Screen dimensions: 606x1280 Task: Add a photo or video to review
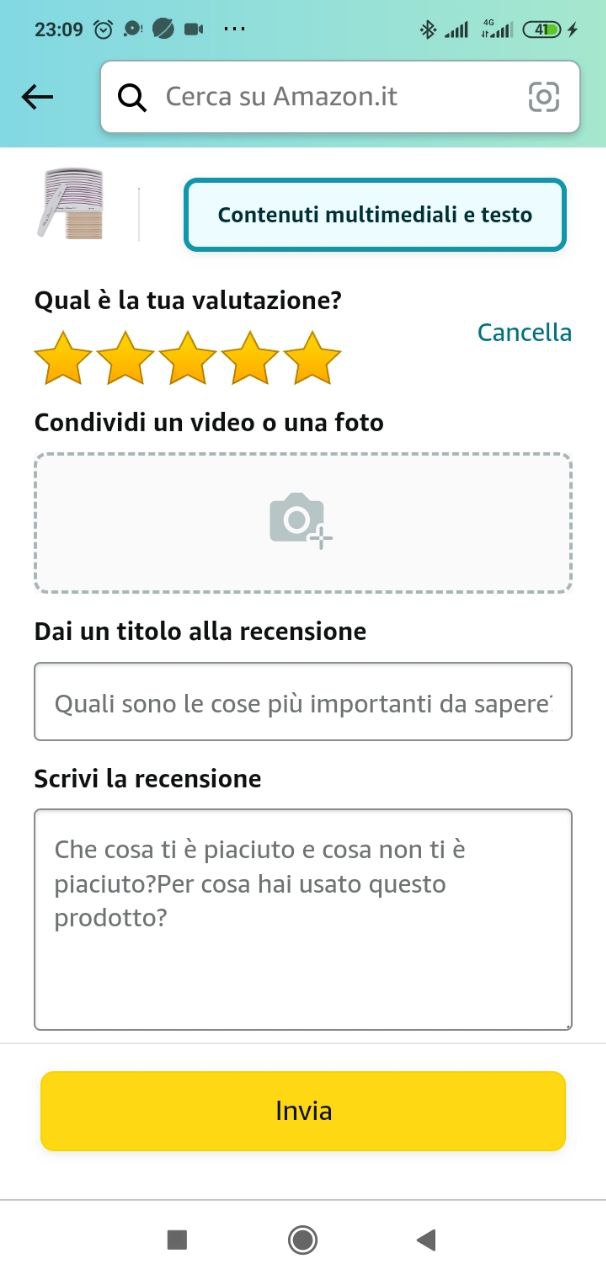click(x=303, y=522)
